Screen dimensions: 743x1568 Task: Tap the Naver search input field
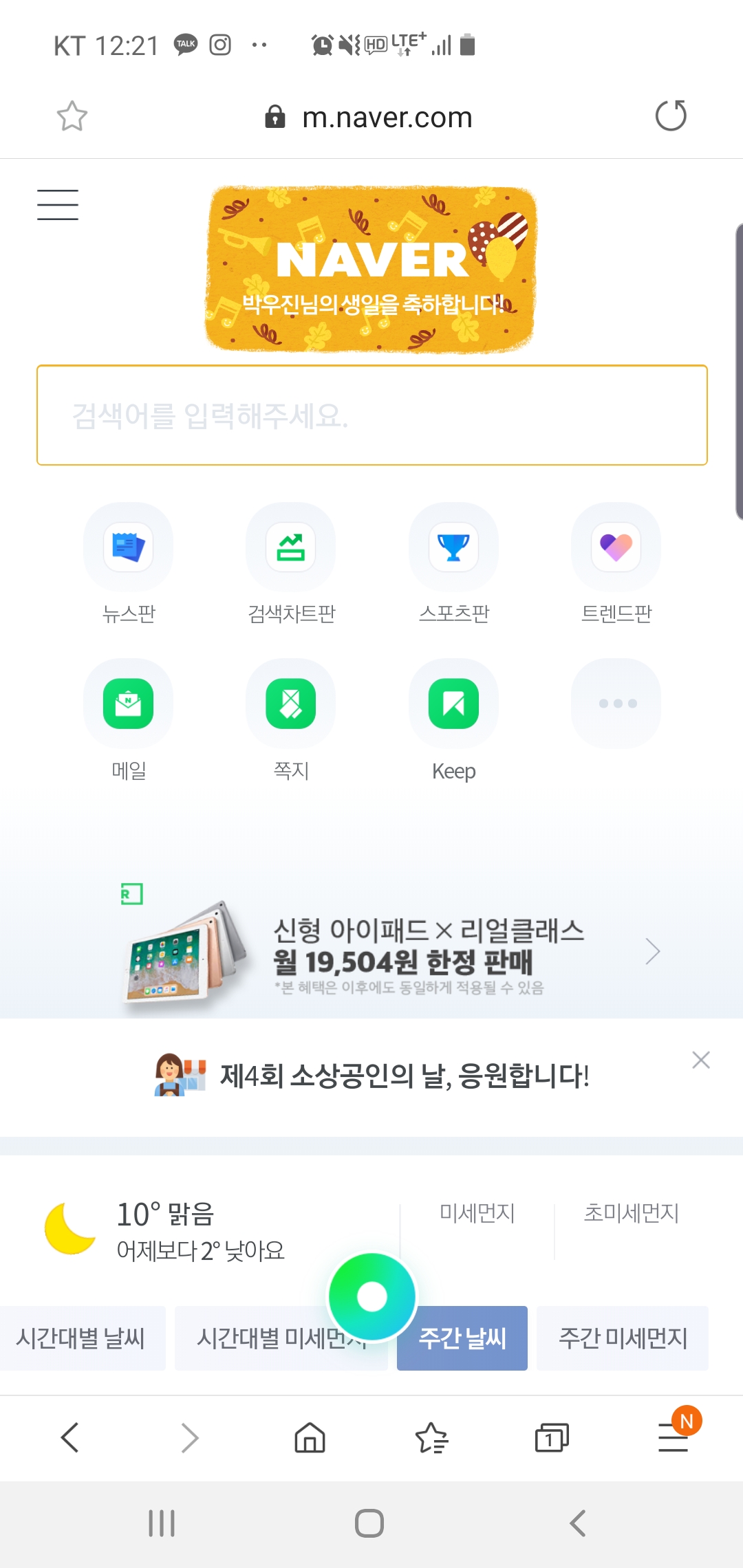point(372,415)
